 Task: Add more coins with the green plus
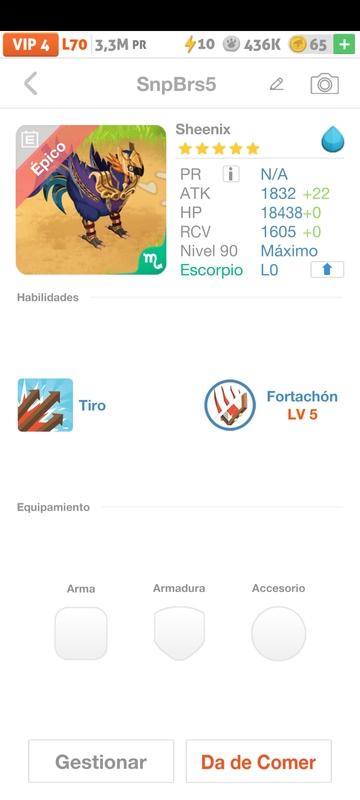tap(344, 44)
